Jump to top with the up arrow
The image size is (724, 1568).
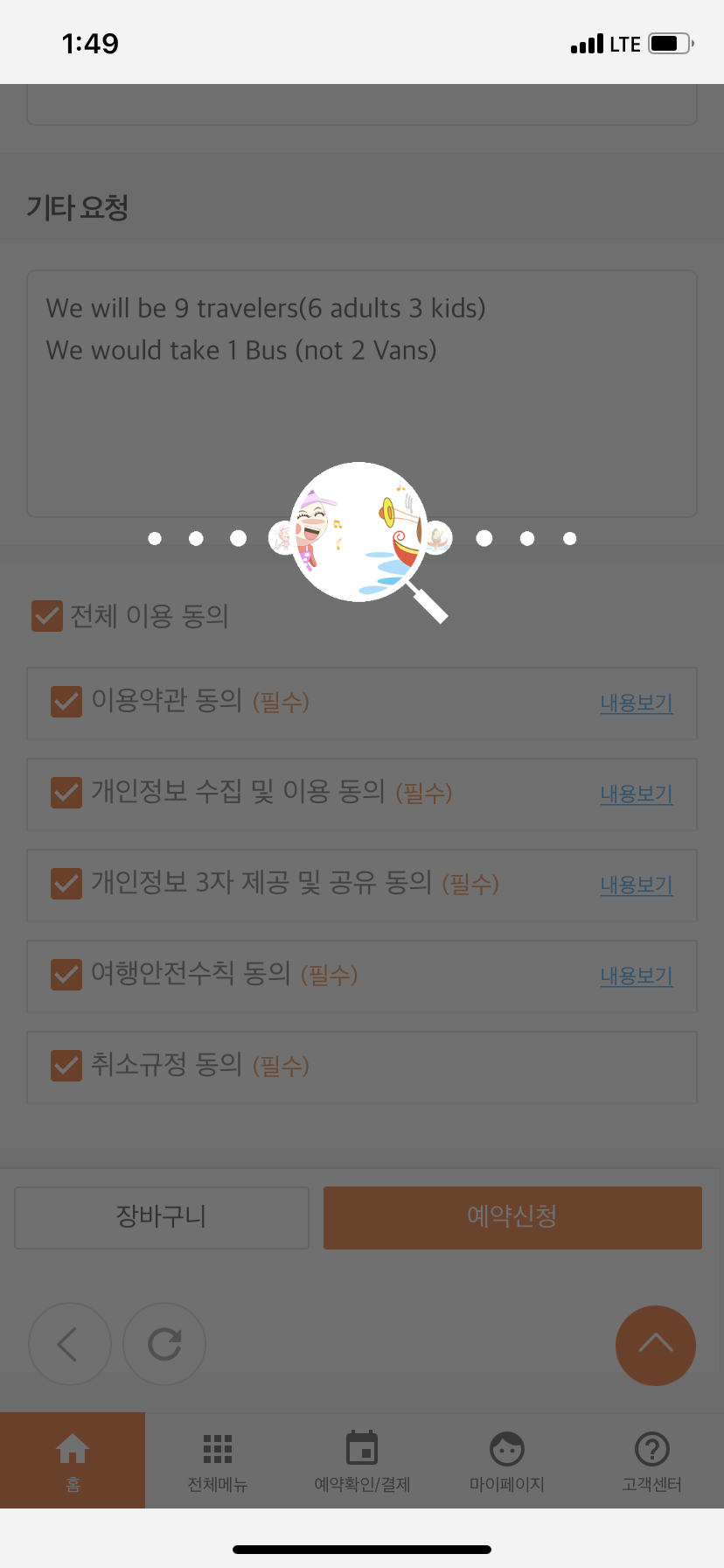coord(656,1346)
